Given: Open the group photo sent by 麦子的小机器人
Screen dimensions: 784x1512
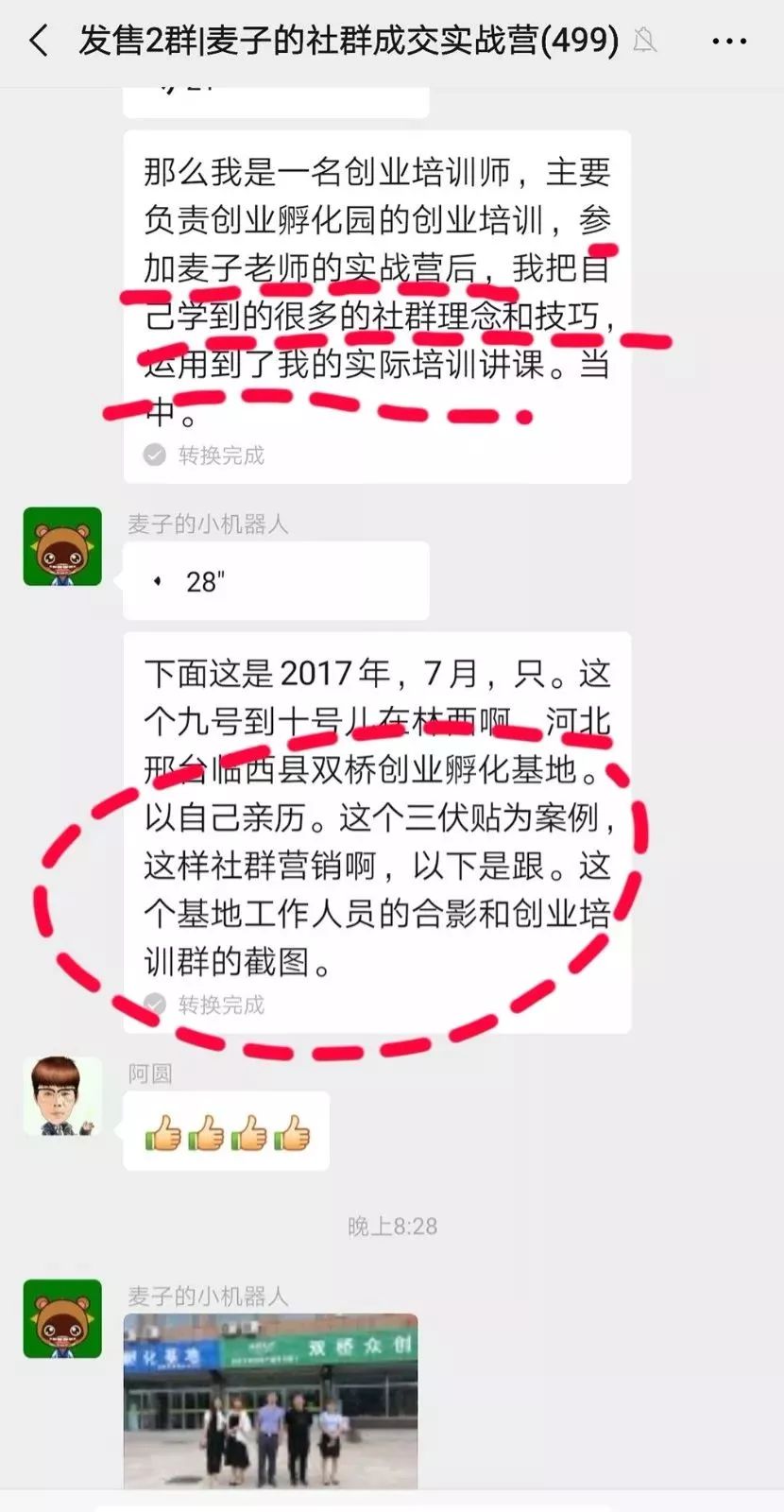Looking at the screenshot, I should coord(270,1400).
